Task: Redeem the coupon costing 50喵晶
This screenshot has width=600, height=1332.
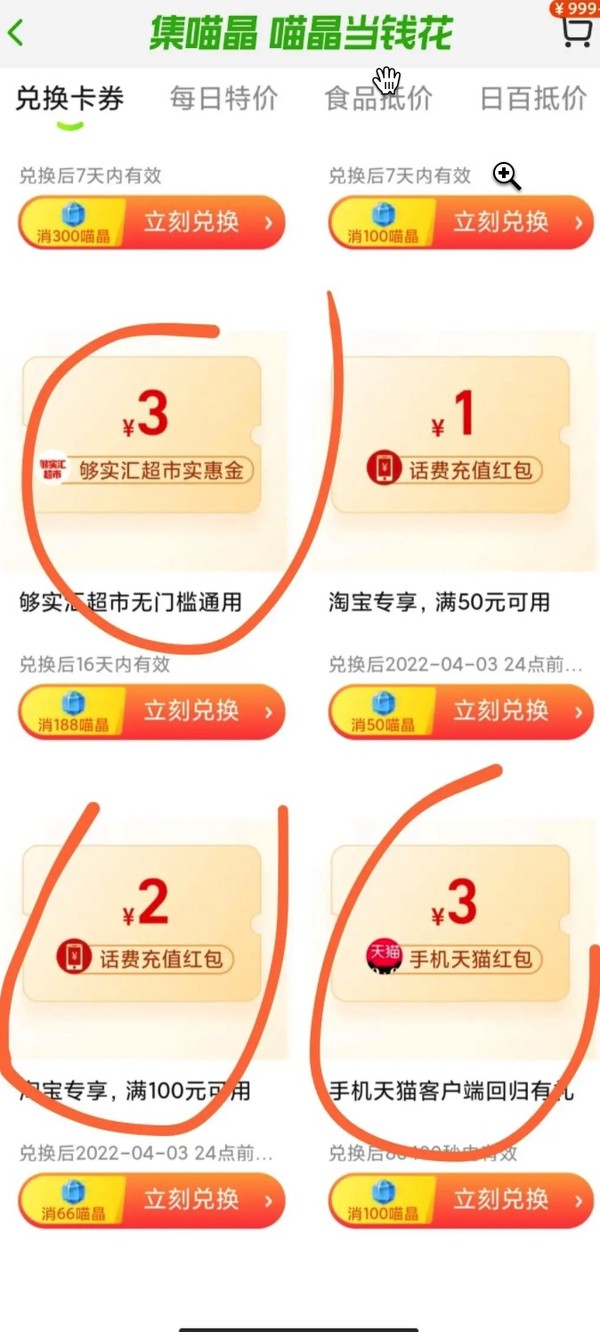Action: pyautogui.click(x=462, y=711)
